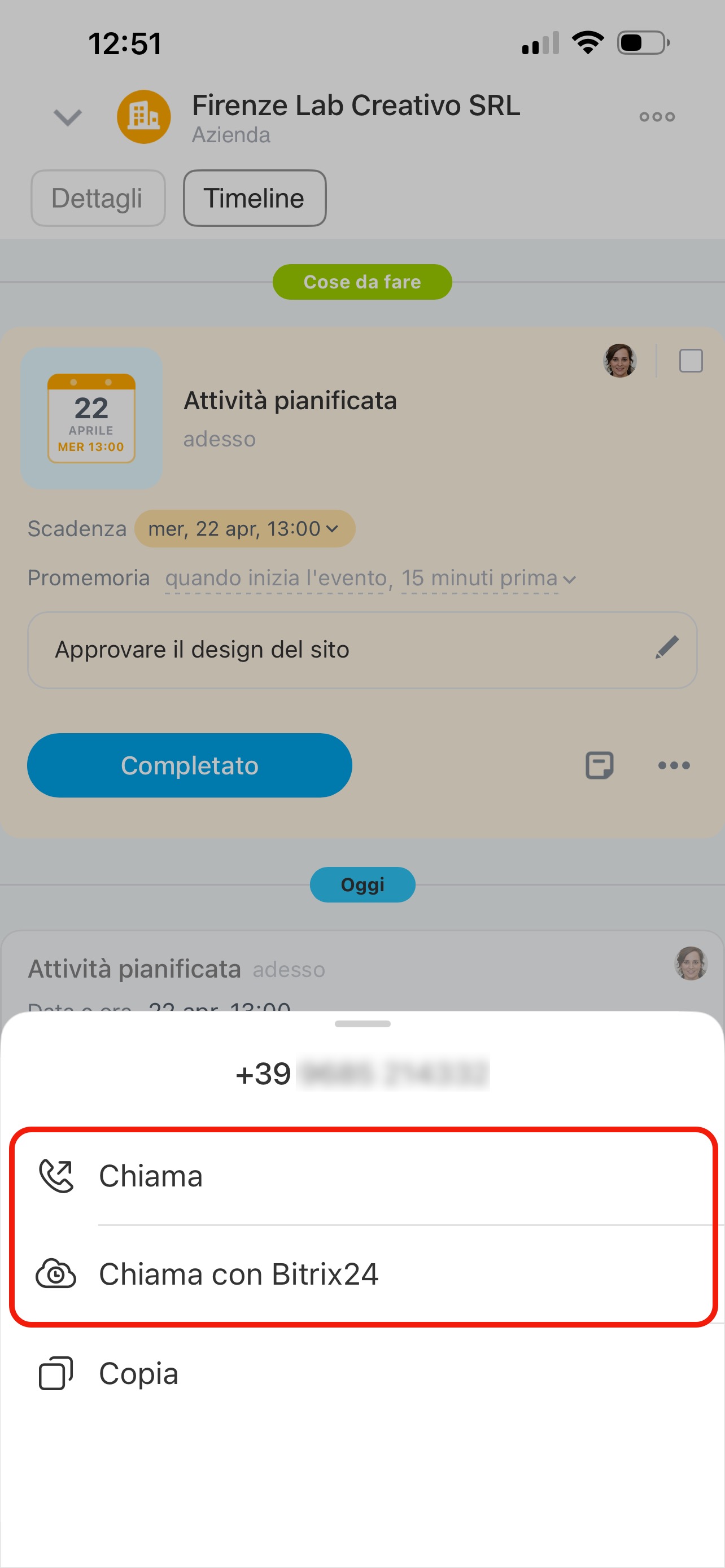Switch to the Dettagli tab
The image size is (725, 1568).
tap(97, 199)
